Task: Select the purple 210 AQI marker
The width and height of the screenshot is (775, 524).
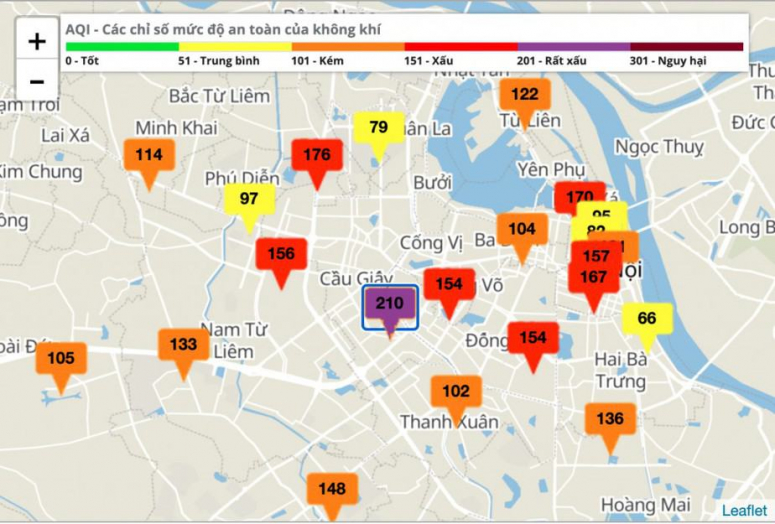Action: pos(389,303)
